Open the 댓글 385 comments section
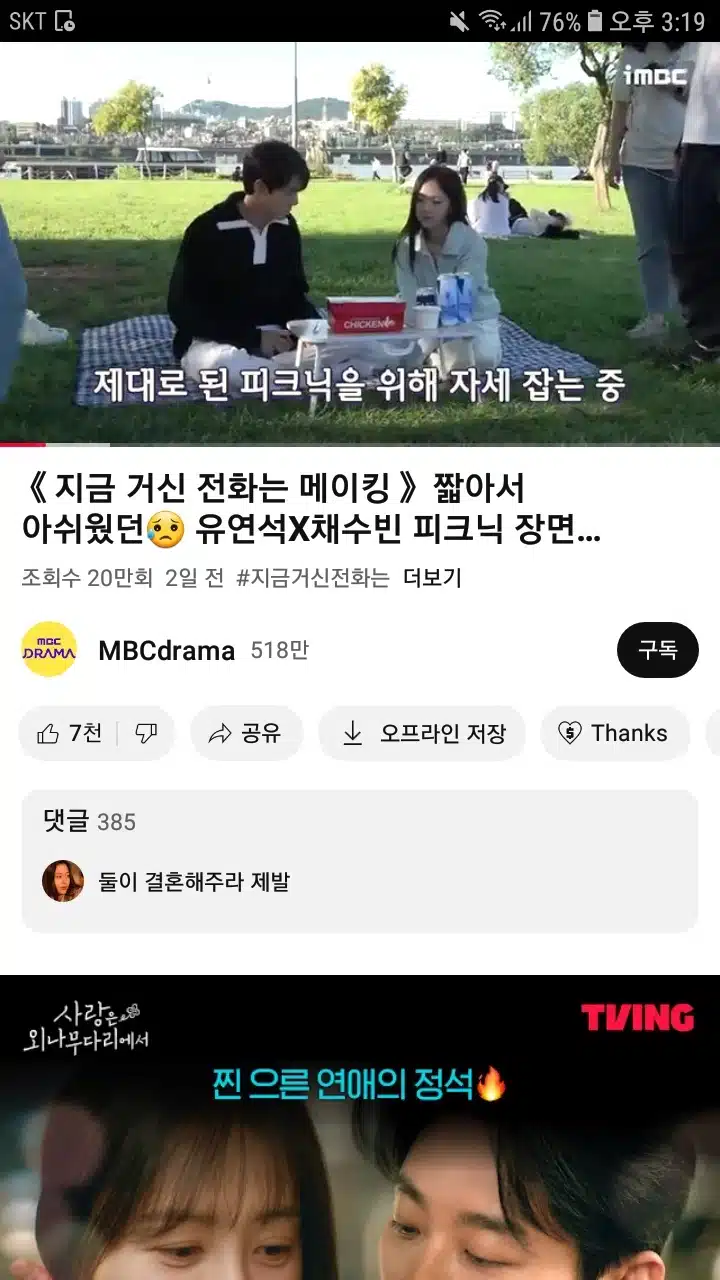 (360, 861)
